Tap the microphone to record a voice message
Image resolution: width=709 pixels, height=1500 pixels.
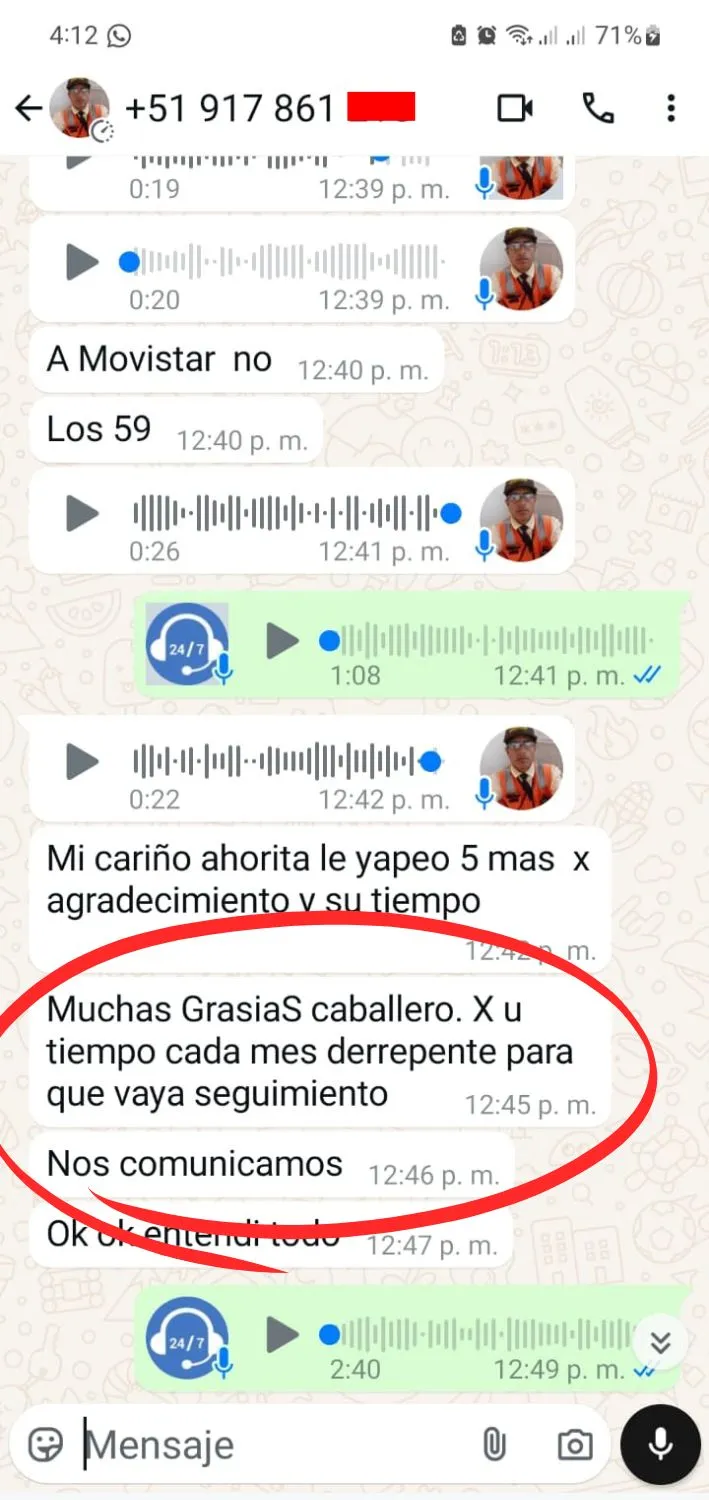[660, 1445]
